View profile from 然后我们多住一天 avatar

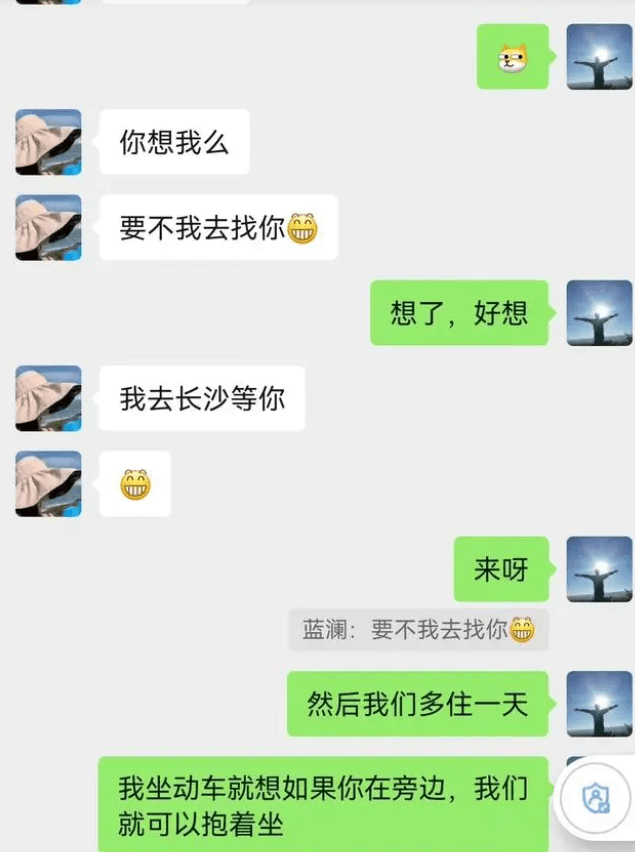[x=599, y=704]
